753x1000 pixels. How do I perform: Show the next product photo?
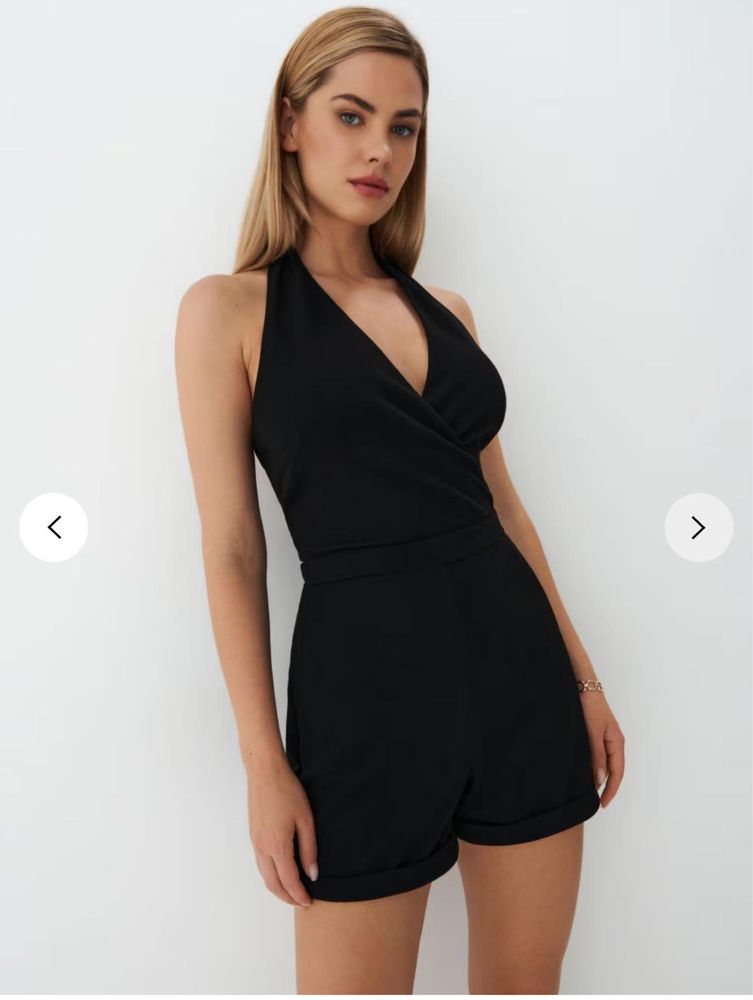[x=698, y=527]
